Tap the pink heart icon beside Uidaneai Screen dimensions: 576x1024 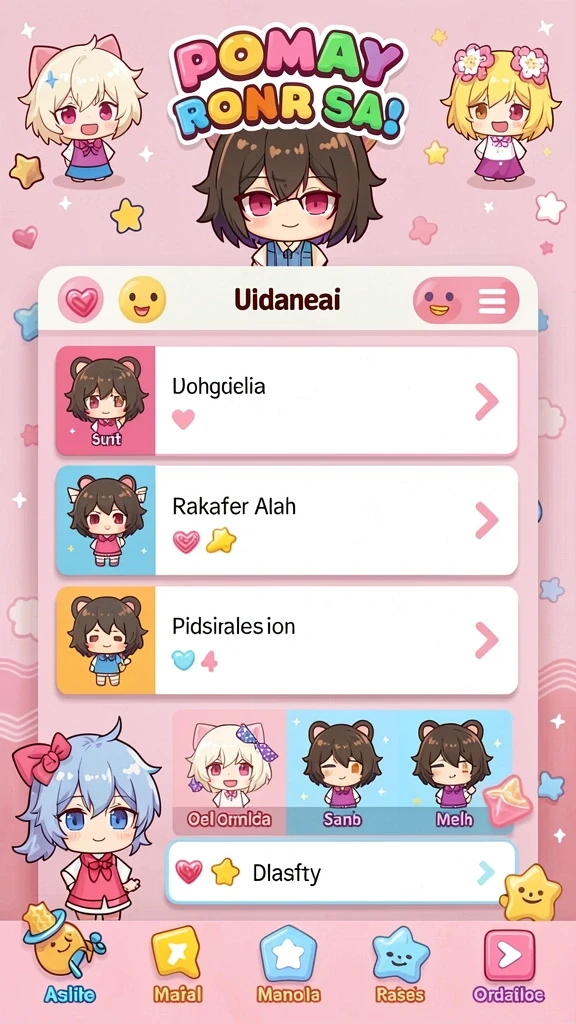point(81,301)
